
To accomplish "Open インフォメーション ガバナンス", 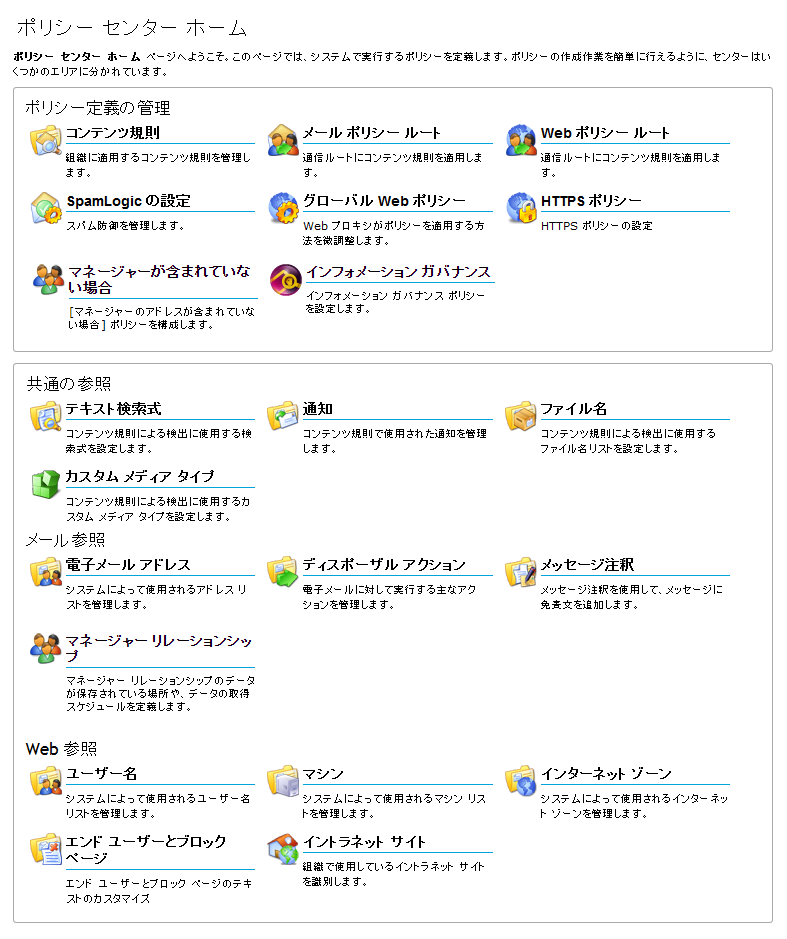I will pos(397,272).
